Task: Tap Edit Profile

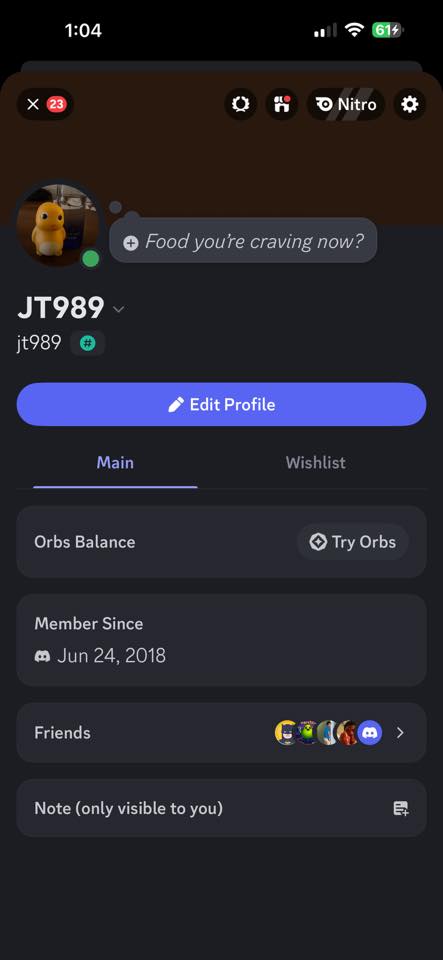Action: pos(222,405)
